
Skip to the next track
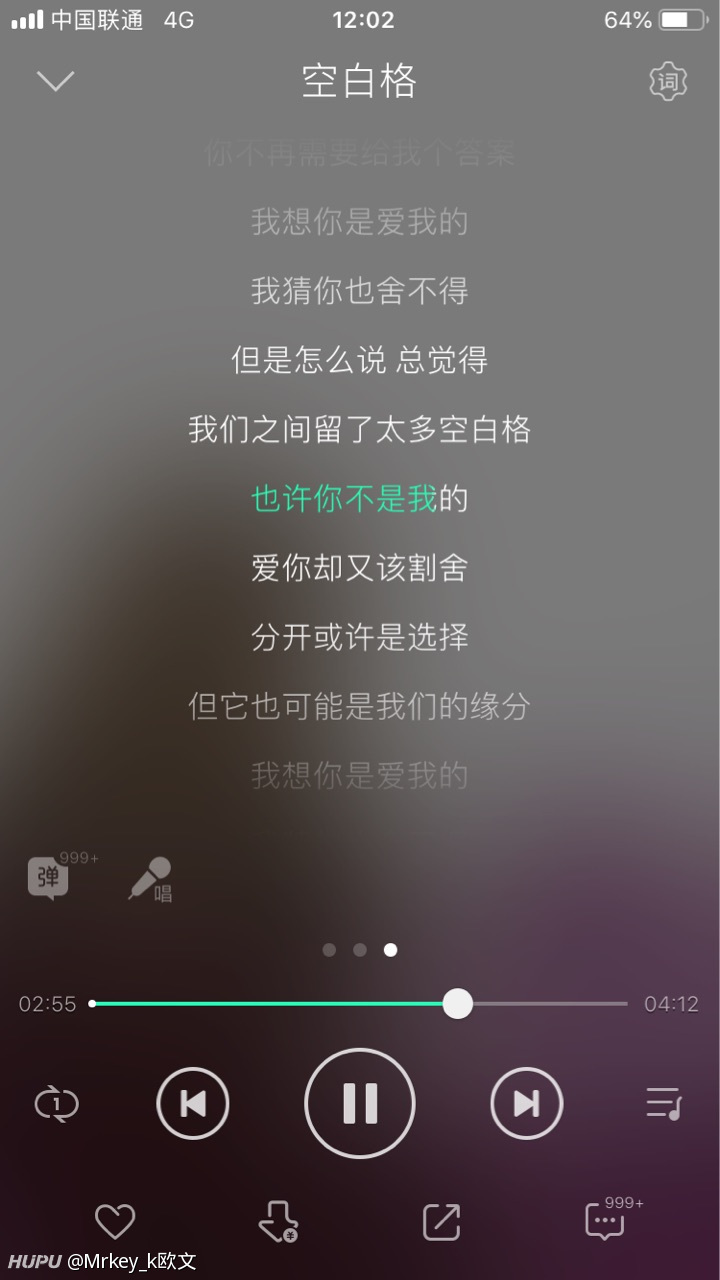pyautogui.click(x=527, y=1103)
